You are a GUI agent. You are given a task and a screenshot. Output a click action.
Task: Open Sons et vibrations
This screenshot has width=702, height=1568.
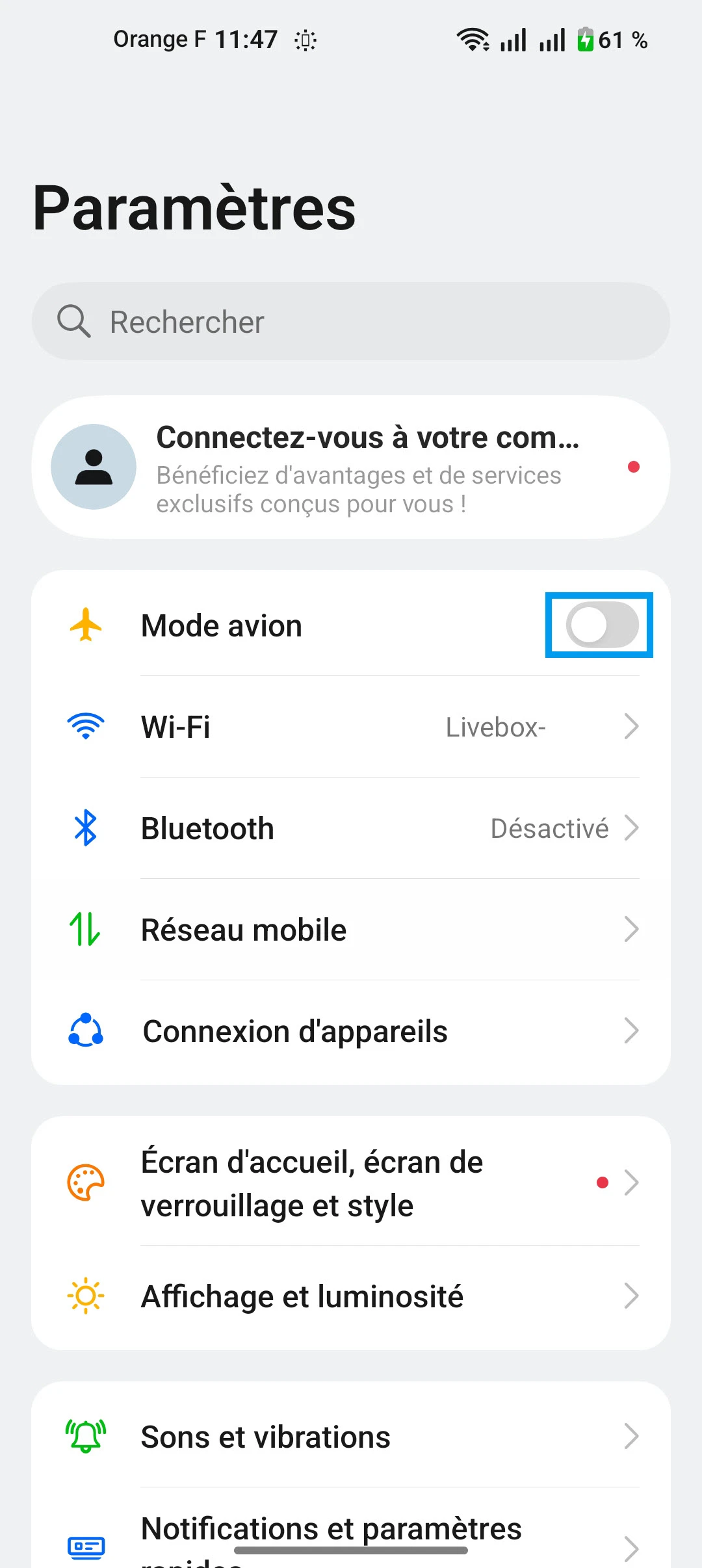click(x=351, y=1437)
